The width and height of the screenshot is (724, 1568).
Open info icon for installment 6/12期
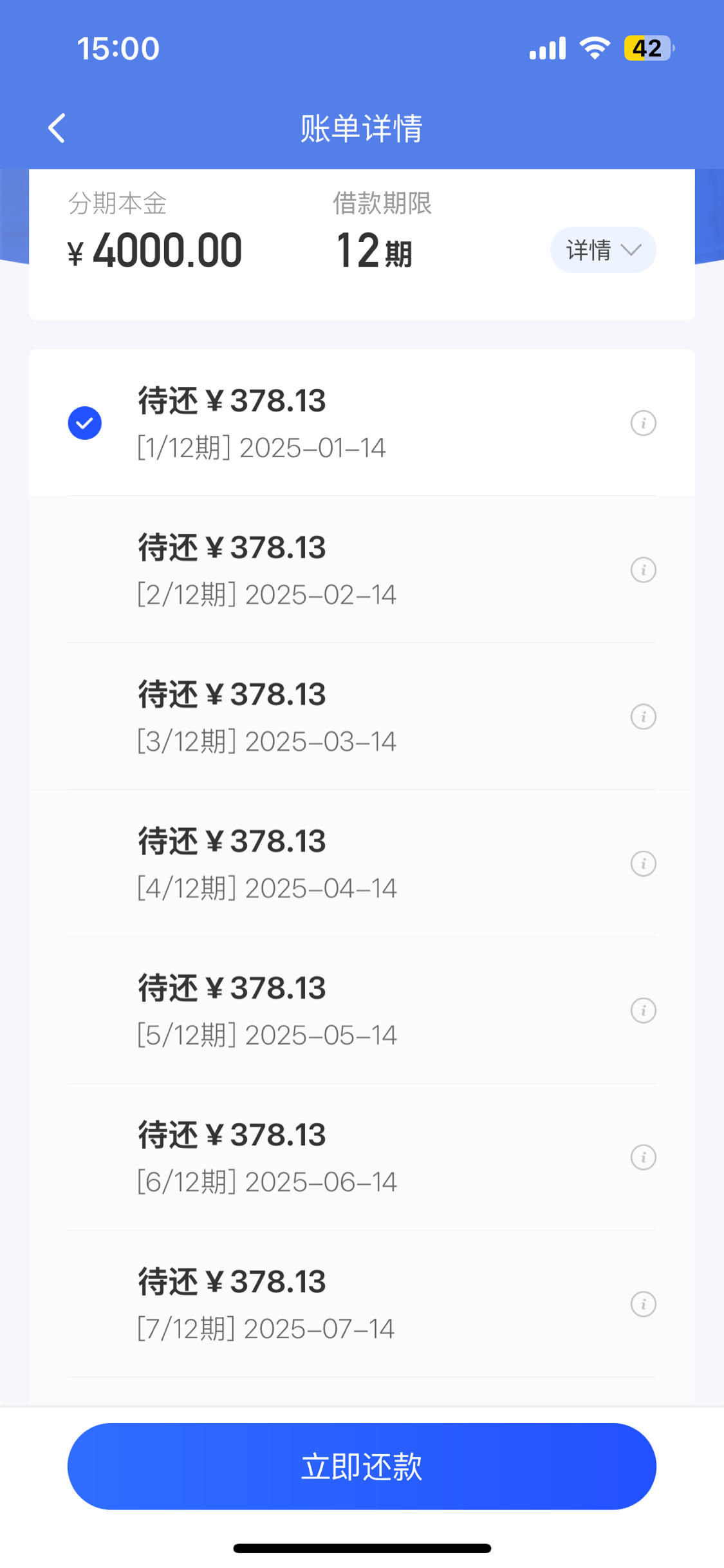[x=644, y=1157]
